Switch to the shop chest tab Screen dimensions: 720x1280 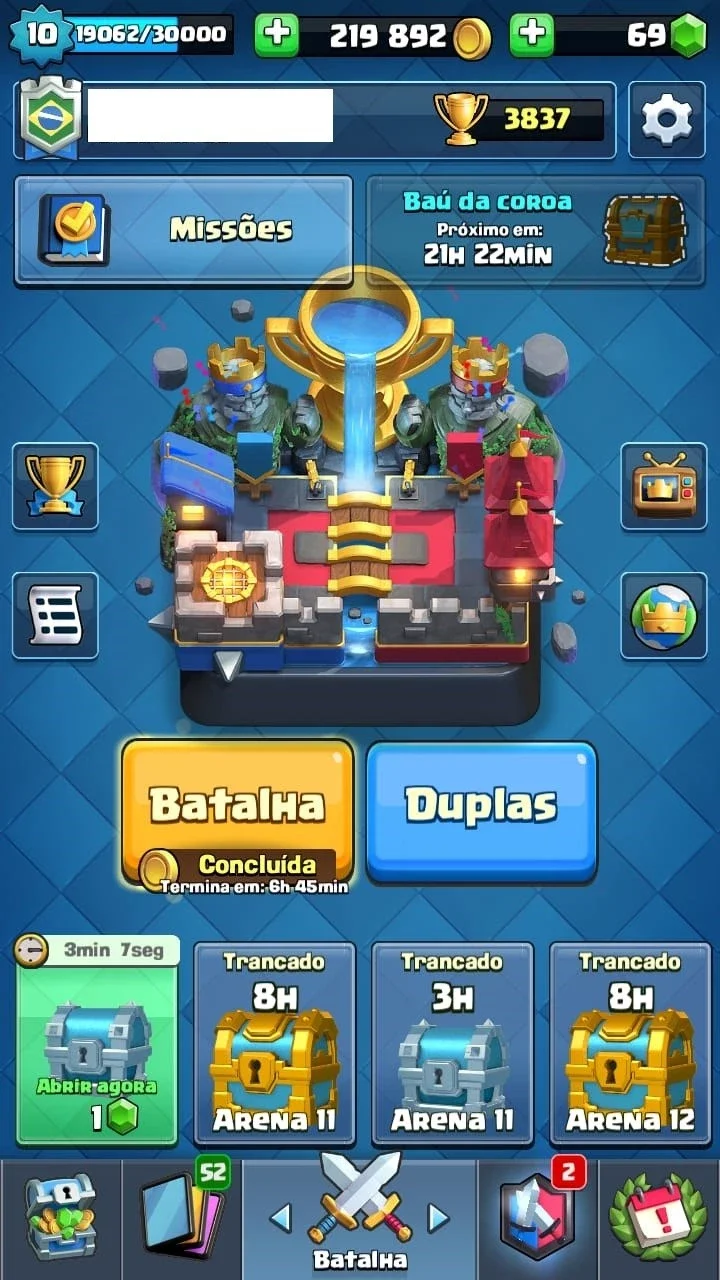tap(60, 1218)
